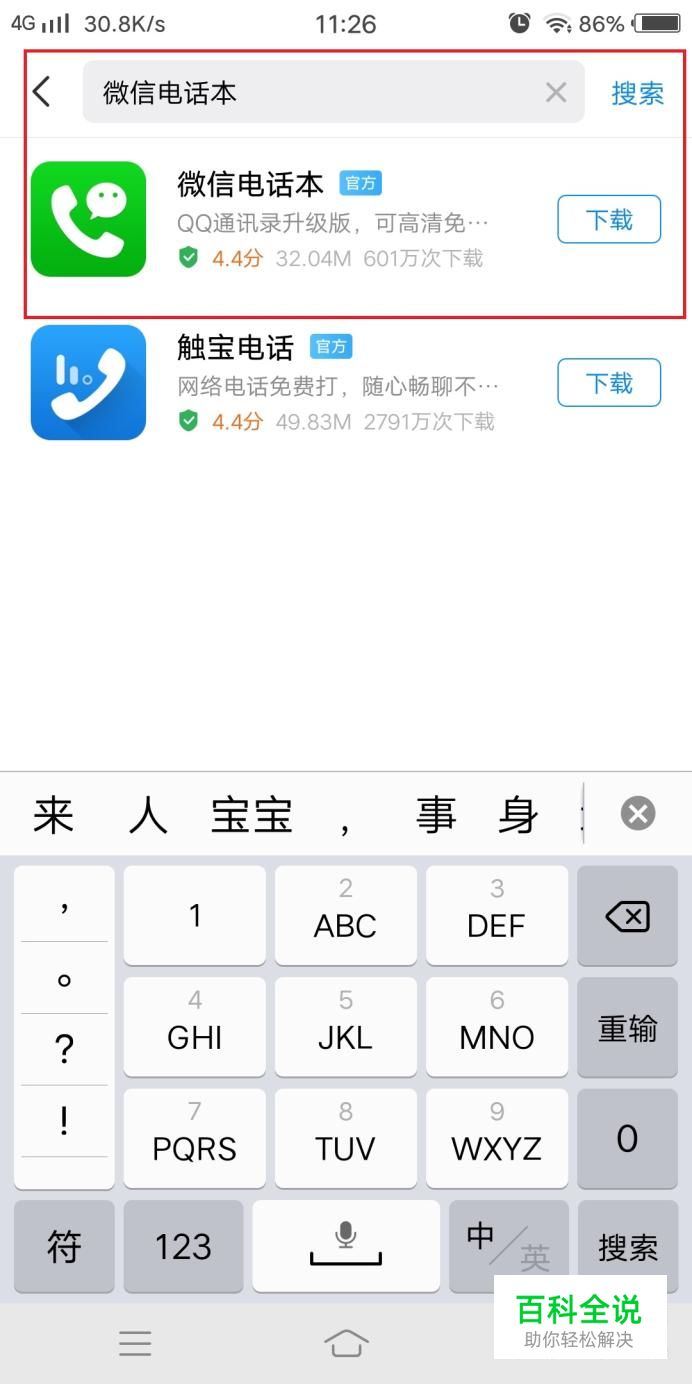692x1384 pixels.
Task: Tap the 搜索 link beside the search box
Action: (638, 93)
